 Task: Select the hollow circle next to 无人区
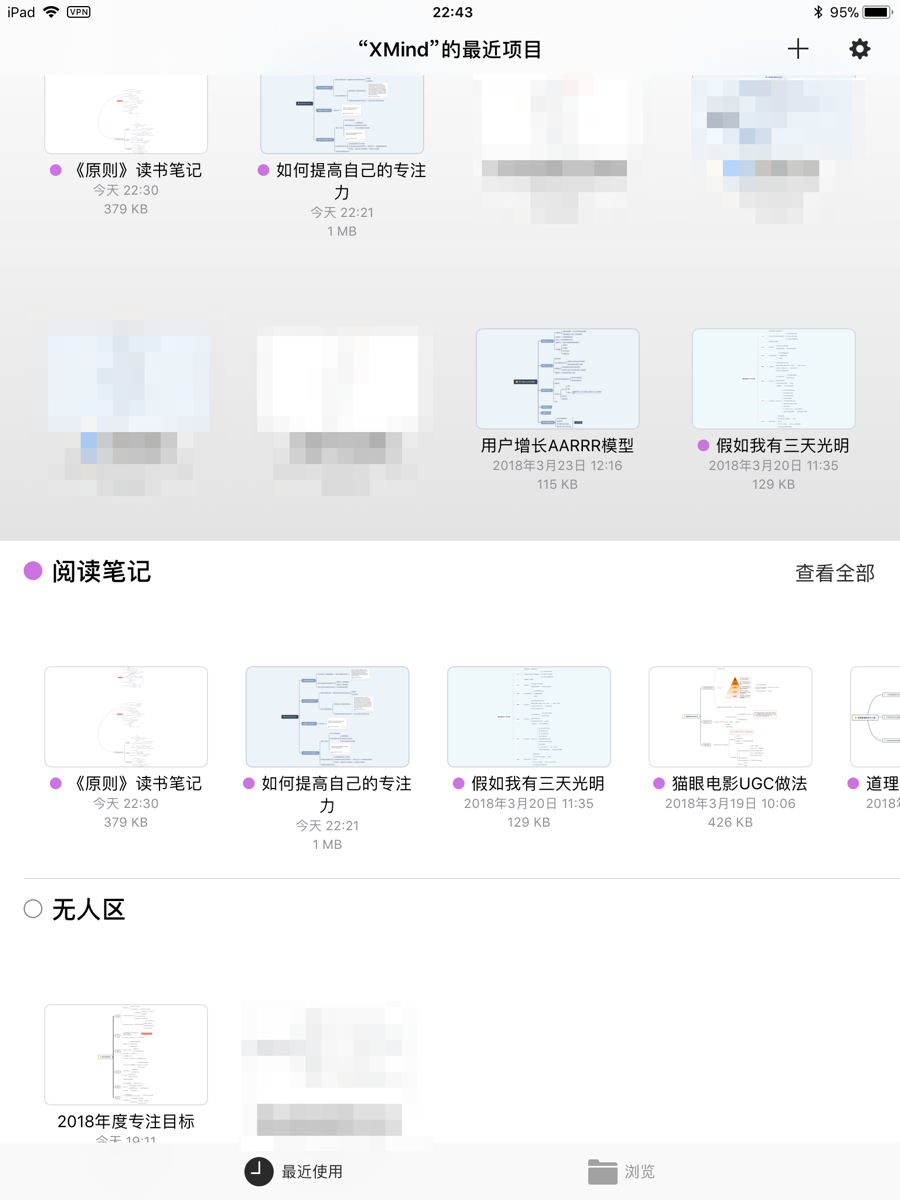click(33, 909)
